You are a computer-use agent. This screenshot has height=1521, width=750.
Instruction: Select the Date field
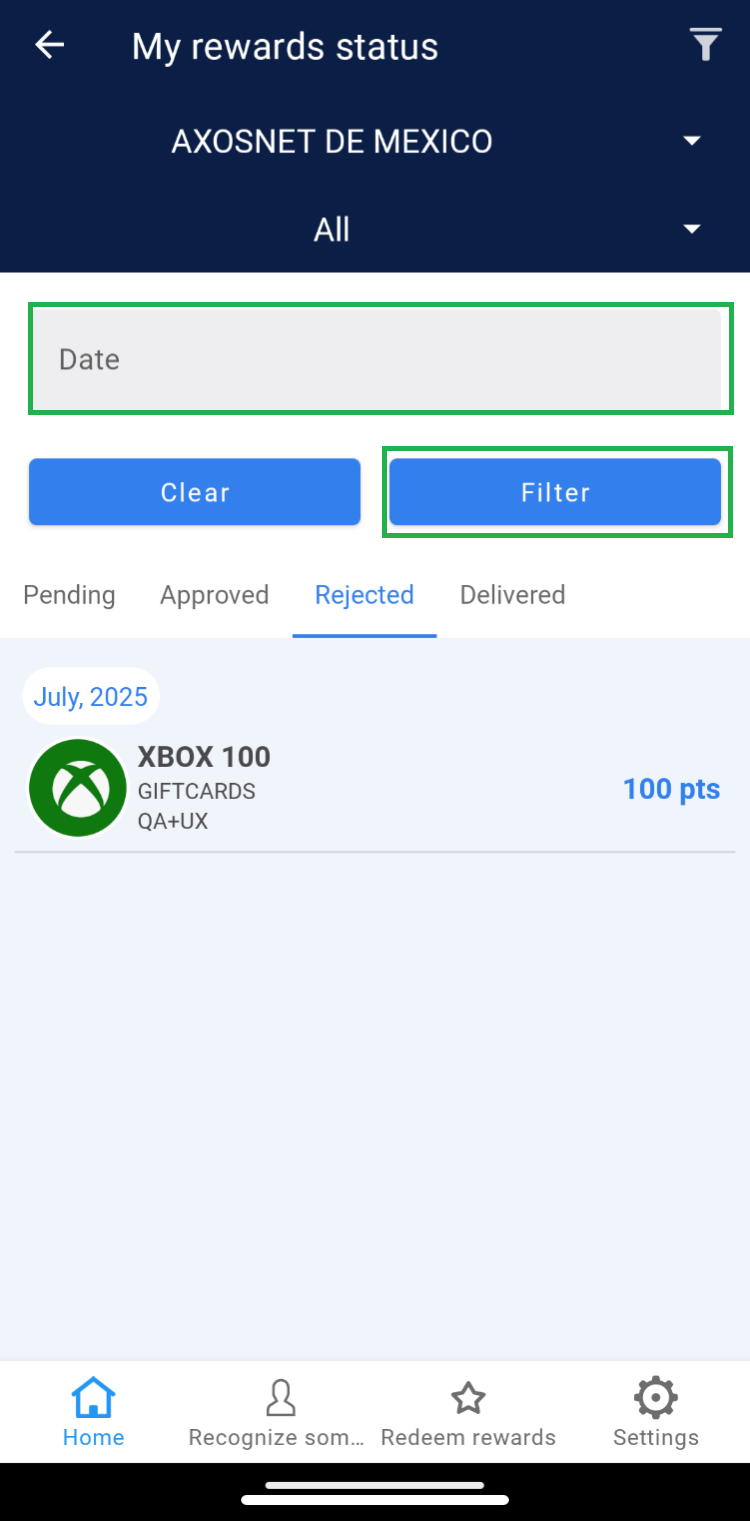pos(375,359)
